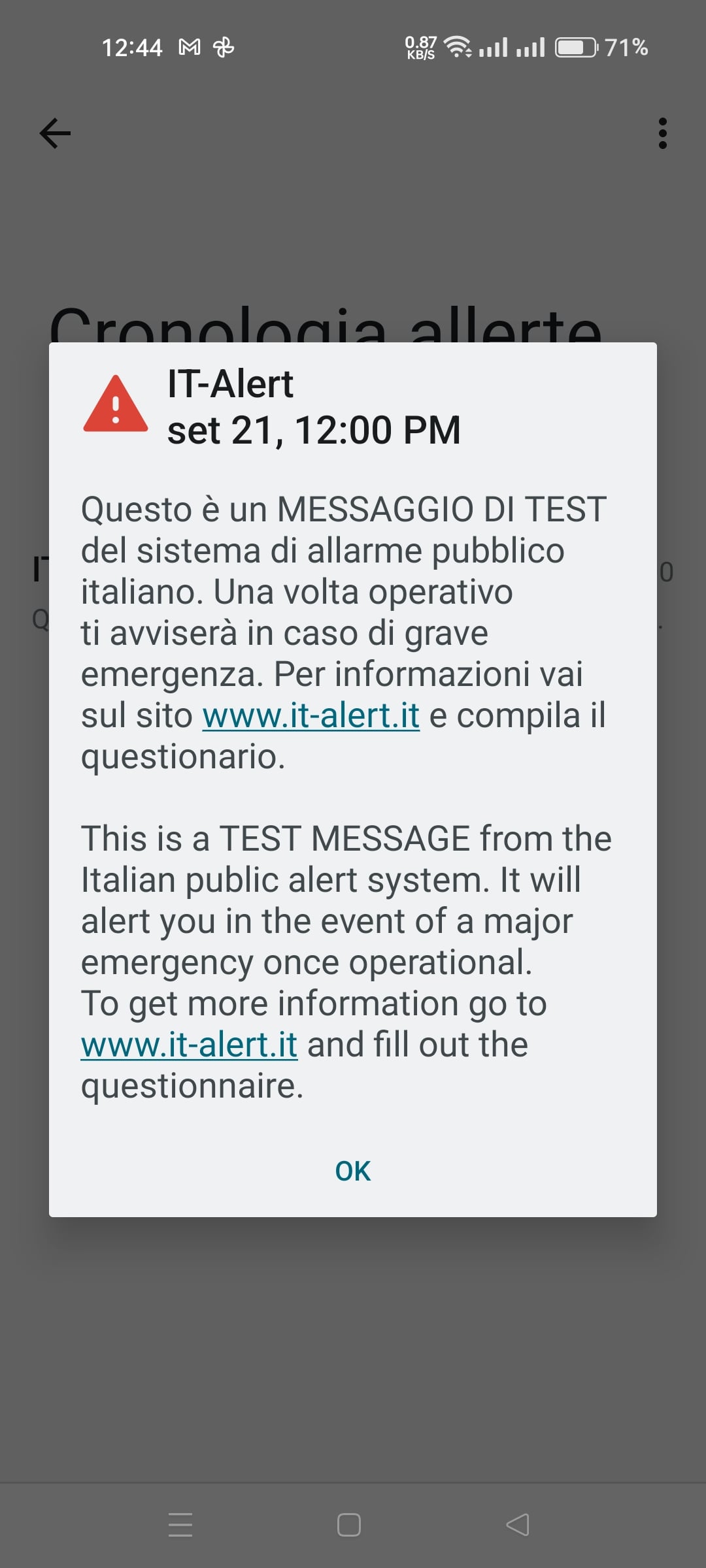Screen dimensions: 706x1568
Task: Open the www.it-alert.it link in Italian text
Action: pos(311,715)
